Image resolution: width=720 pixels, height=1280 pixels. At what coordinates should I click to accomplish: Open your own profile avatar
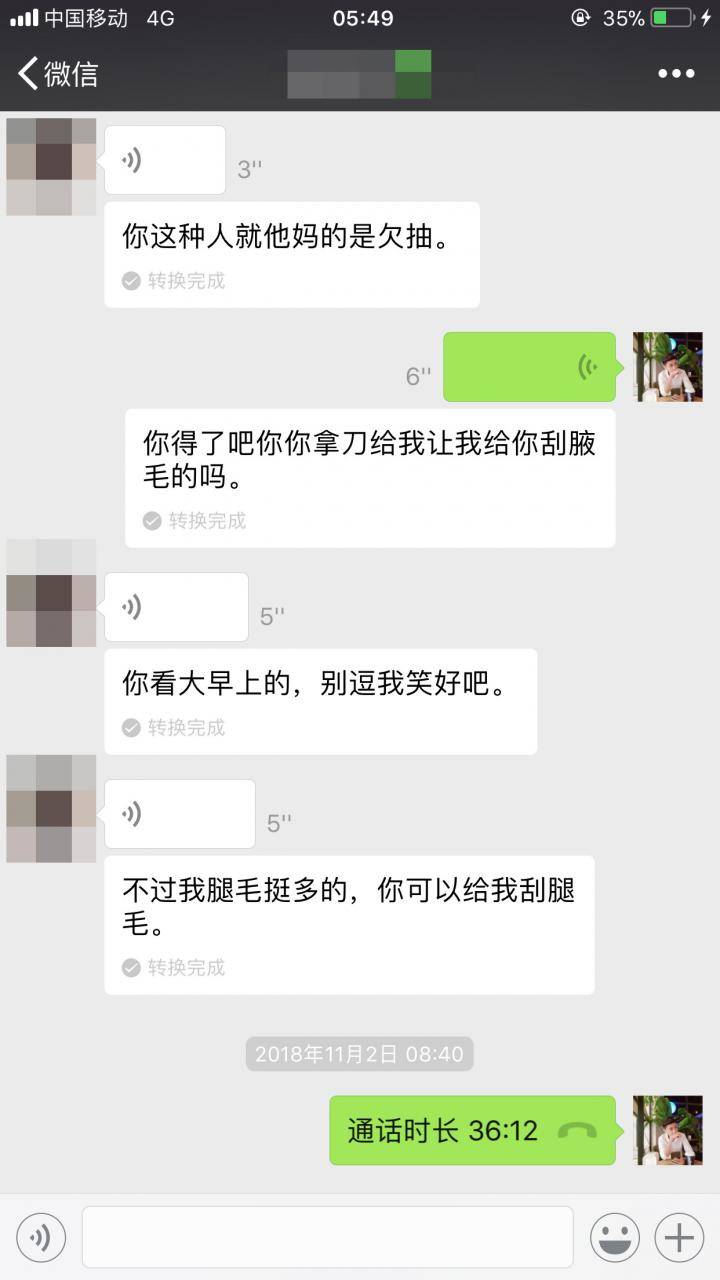[668, 367]
